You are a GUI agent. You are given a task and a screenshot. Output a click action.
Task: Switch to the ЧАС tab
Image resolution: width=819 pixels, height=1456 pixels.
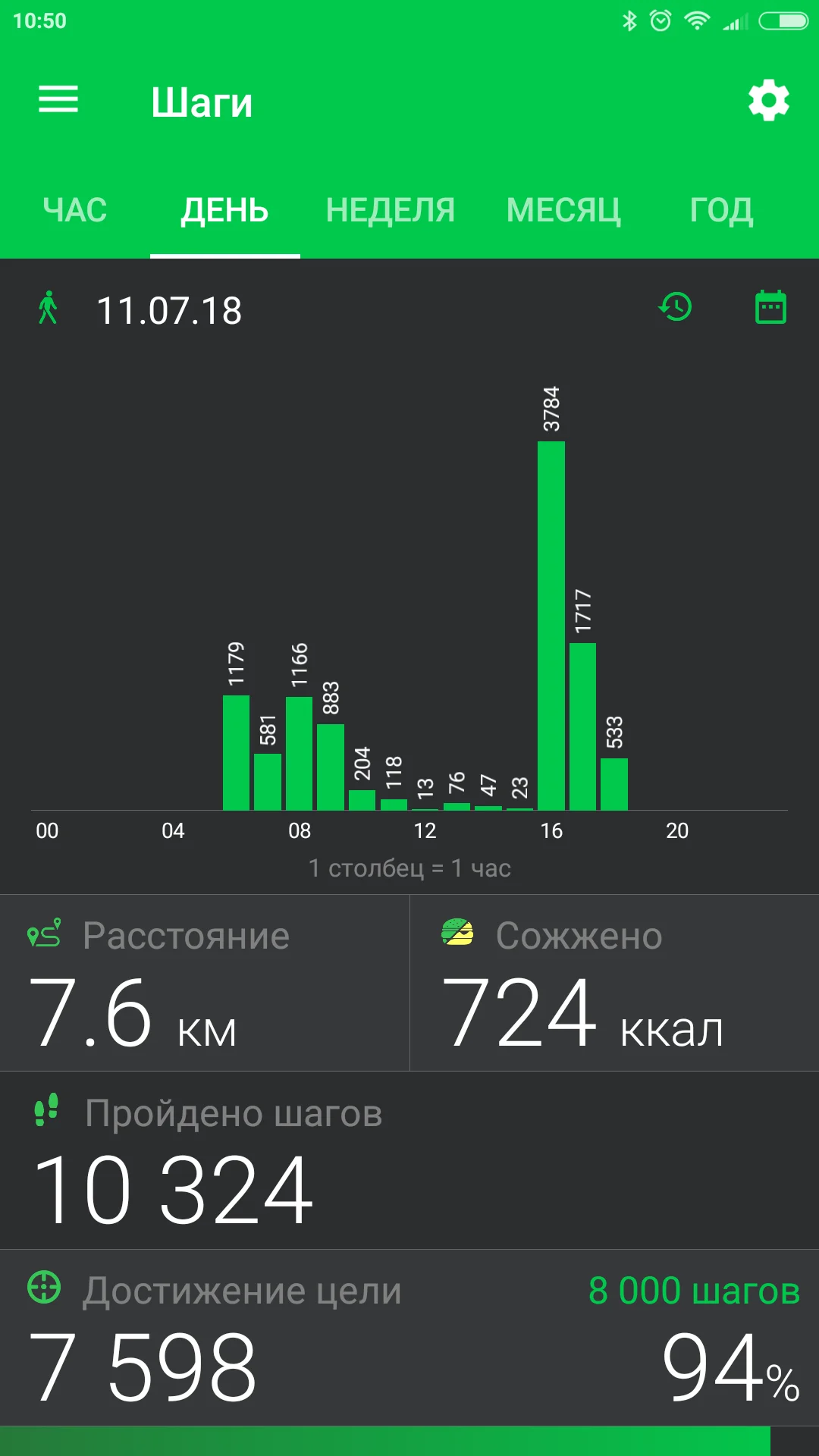coord(74,210)
